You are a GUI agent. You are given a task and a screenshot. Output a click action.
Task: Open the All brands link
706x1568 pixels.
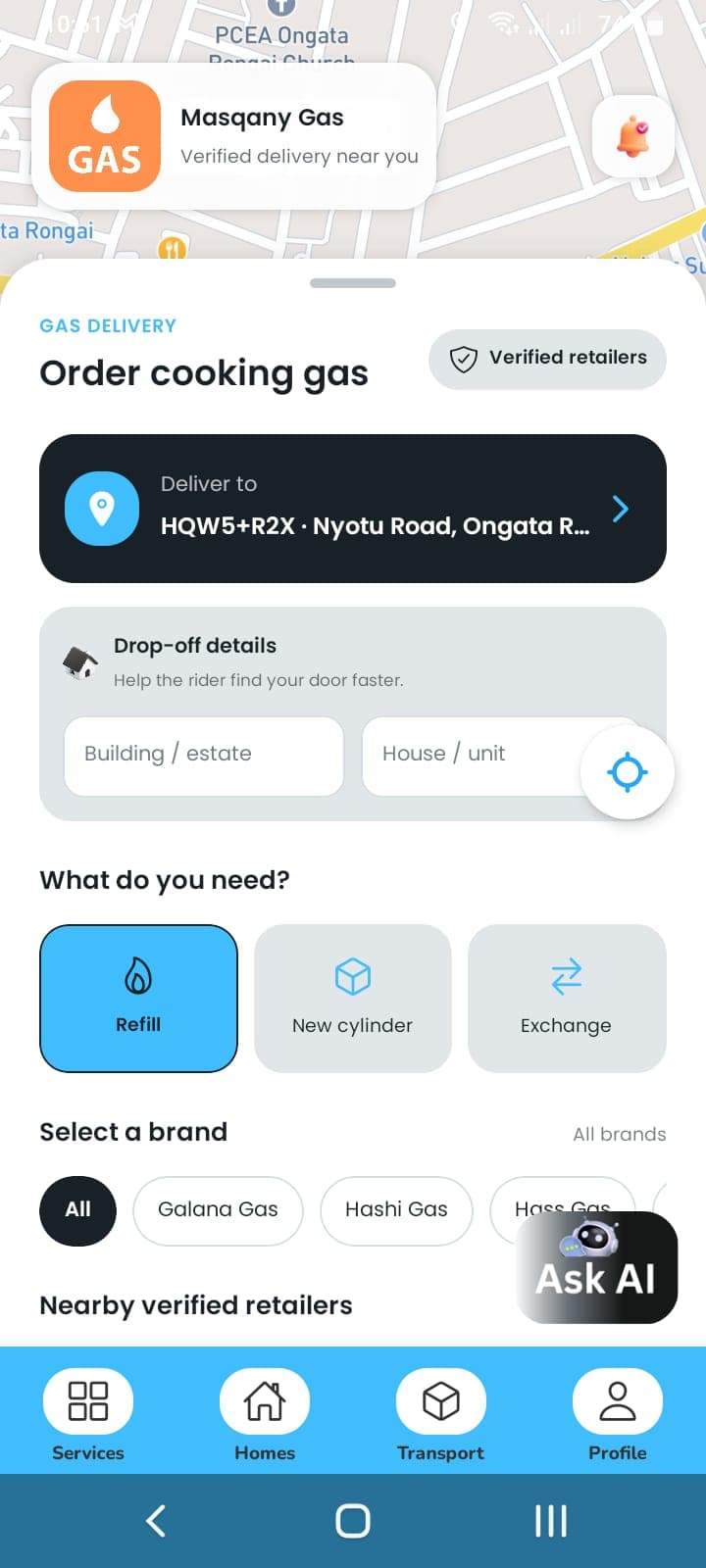coord(619,1134)
